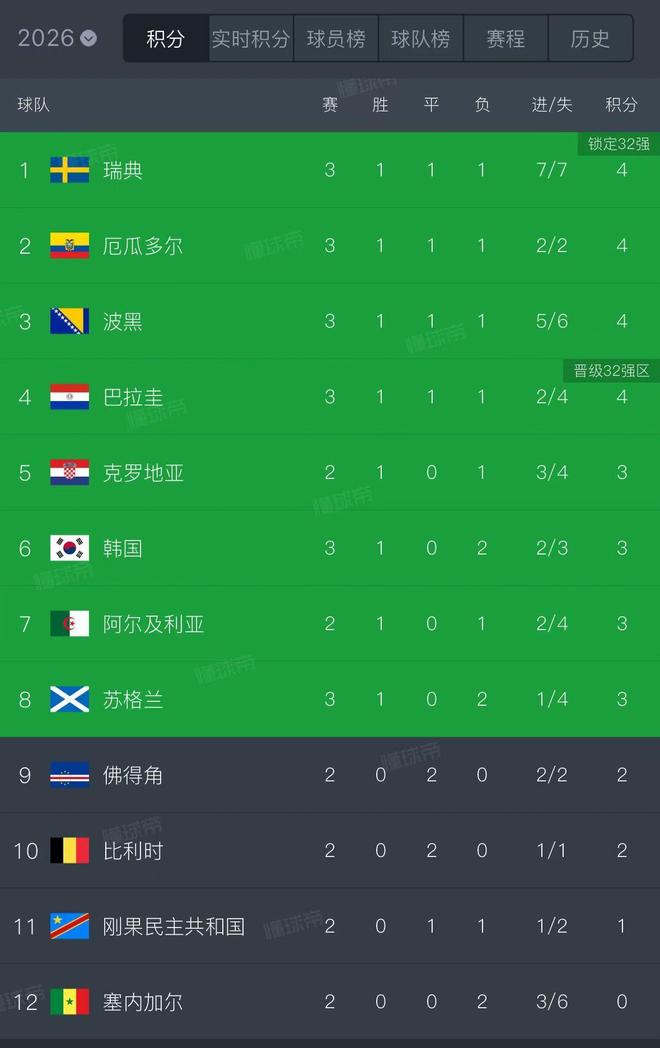Switch to the 实时积分 tab

[251, 39]
